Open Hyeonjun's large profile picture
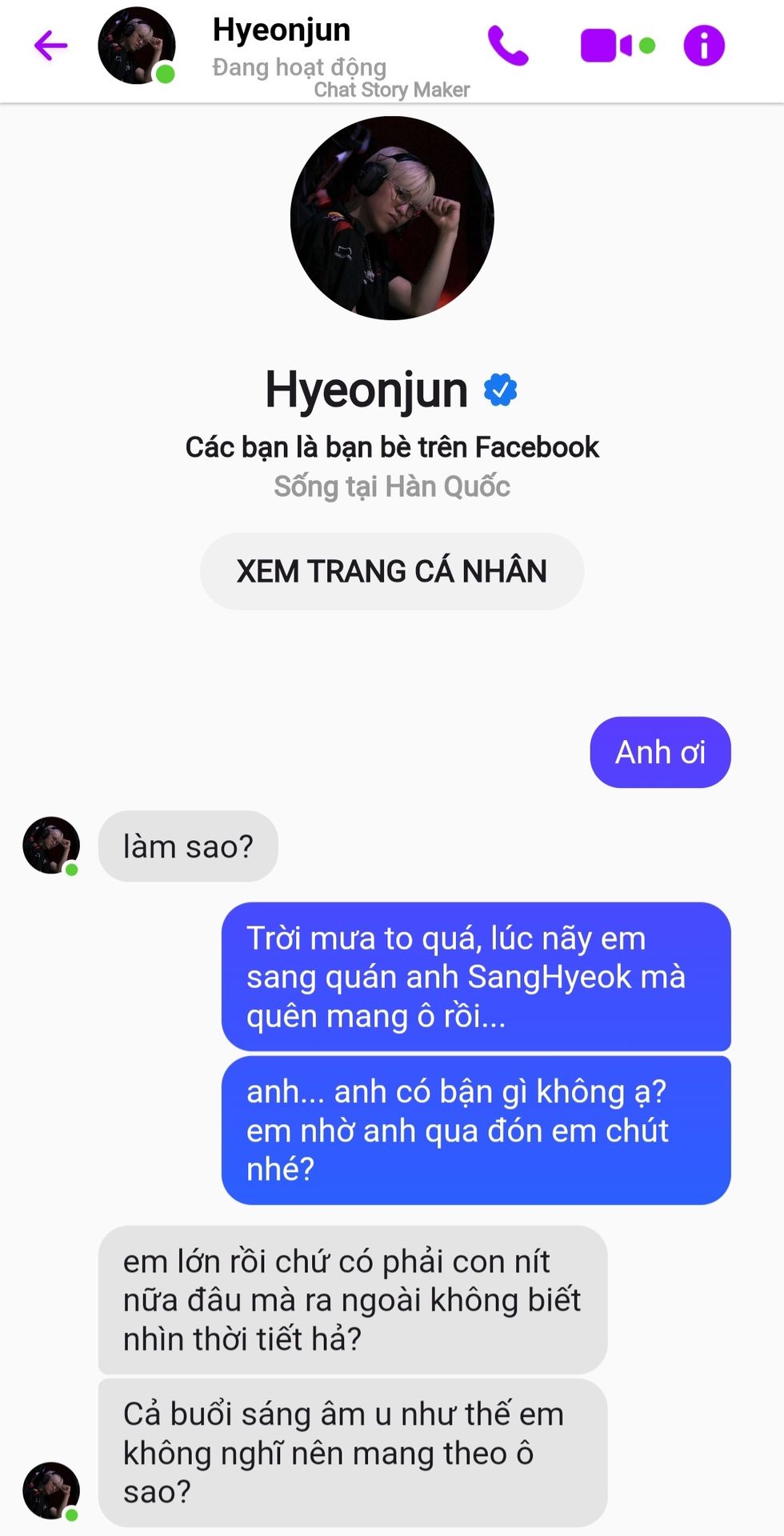Screen dimensions: 784x1536 (392, 218)
